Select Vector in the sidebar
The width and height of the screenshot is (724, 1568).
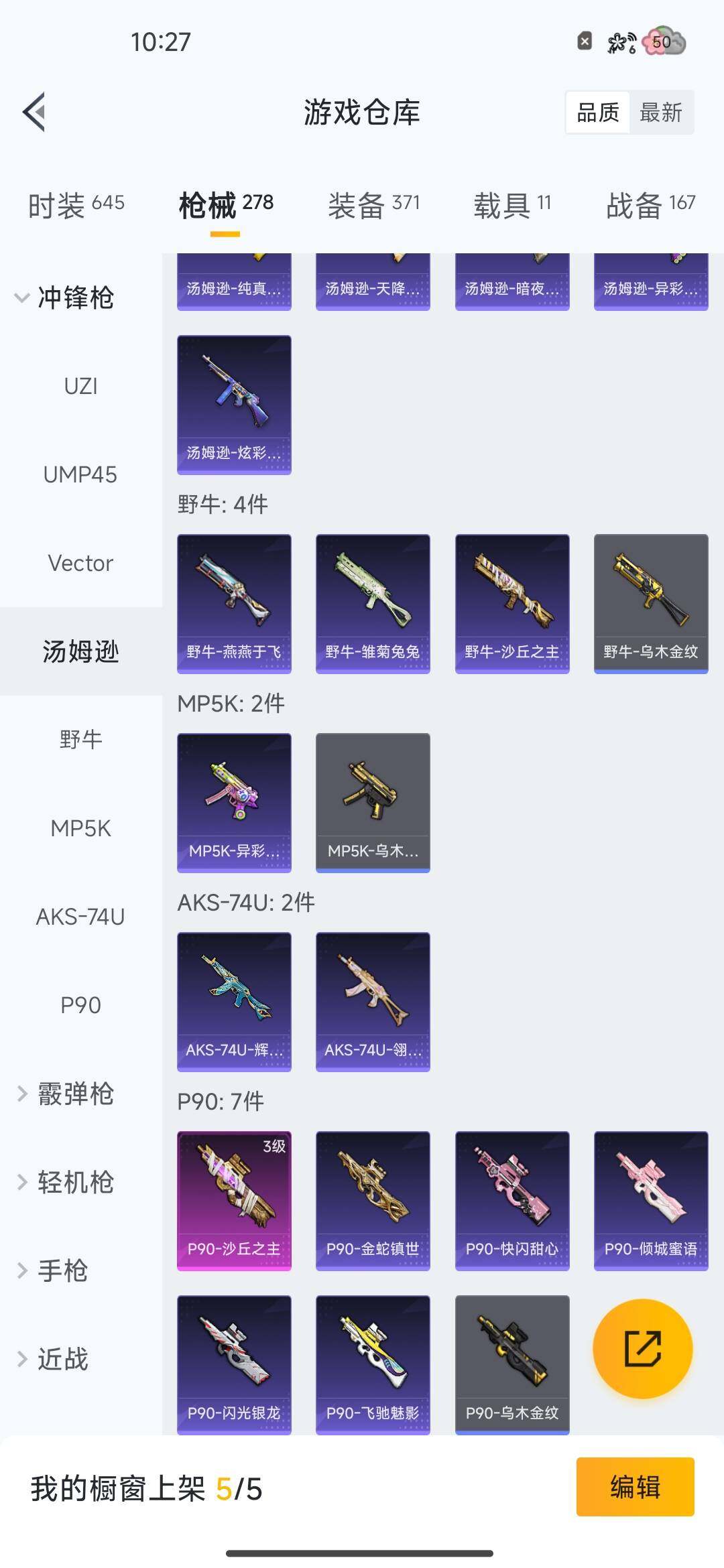(80, 563)
